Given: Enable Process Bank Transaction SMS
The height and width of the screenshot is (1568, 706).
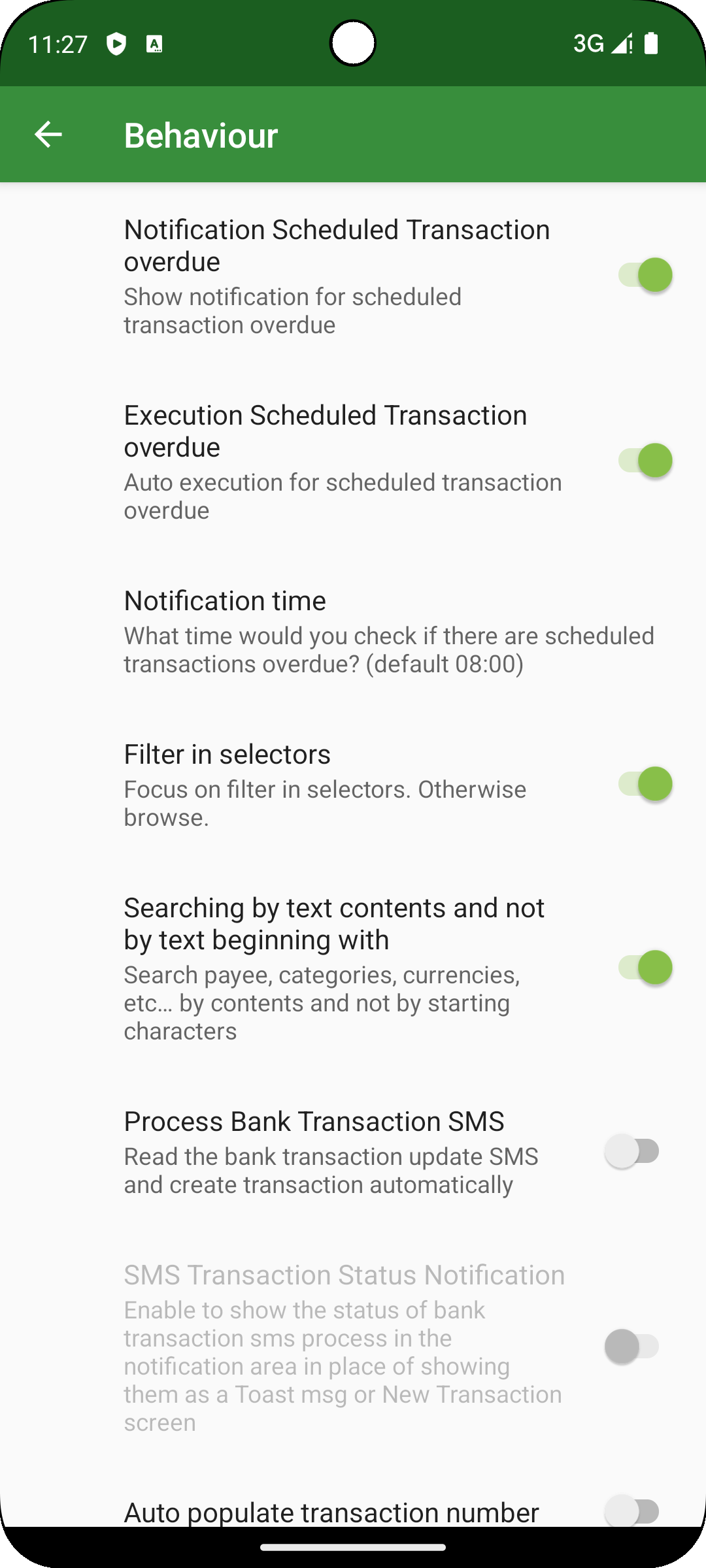Looking at the screenshot, I should coord(632,1151).
